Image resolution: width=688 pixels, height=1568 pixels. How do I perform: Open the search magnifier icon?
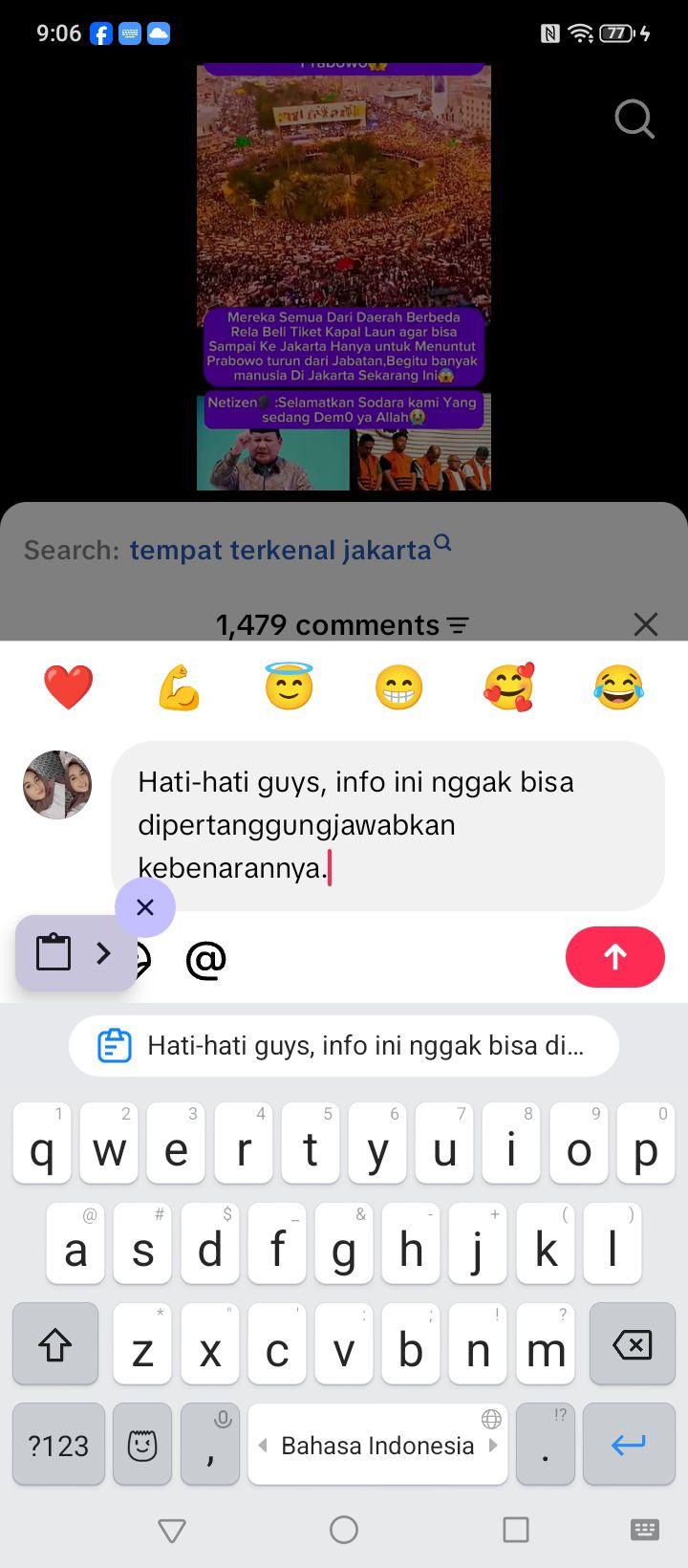pyautogui.click(x=634, y=120)
